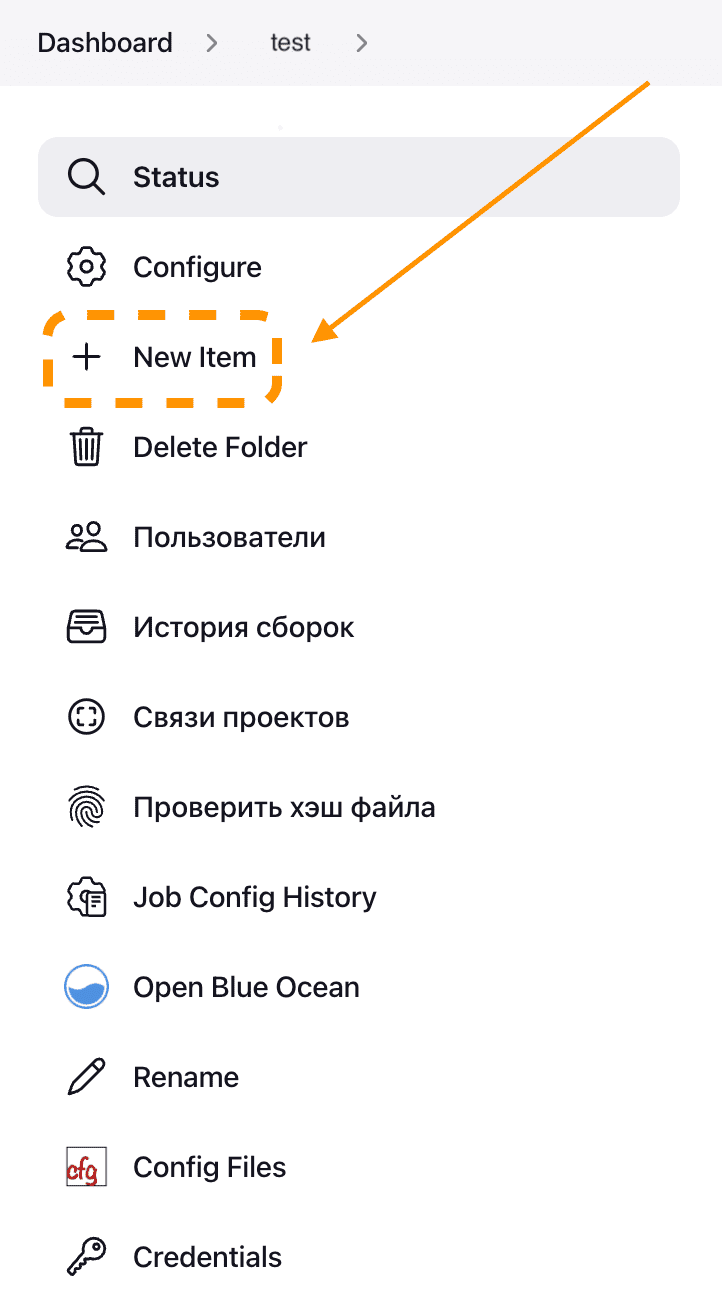Go to Credentials
Viewport: 722px width, 1312px height.
point(207,1257)
